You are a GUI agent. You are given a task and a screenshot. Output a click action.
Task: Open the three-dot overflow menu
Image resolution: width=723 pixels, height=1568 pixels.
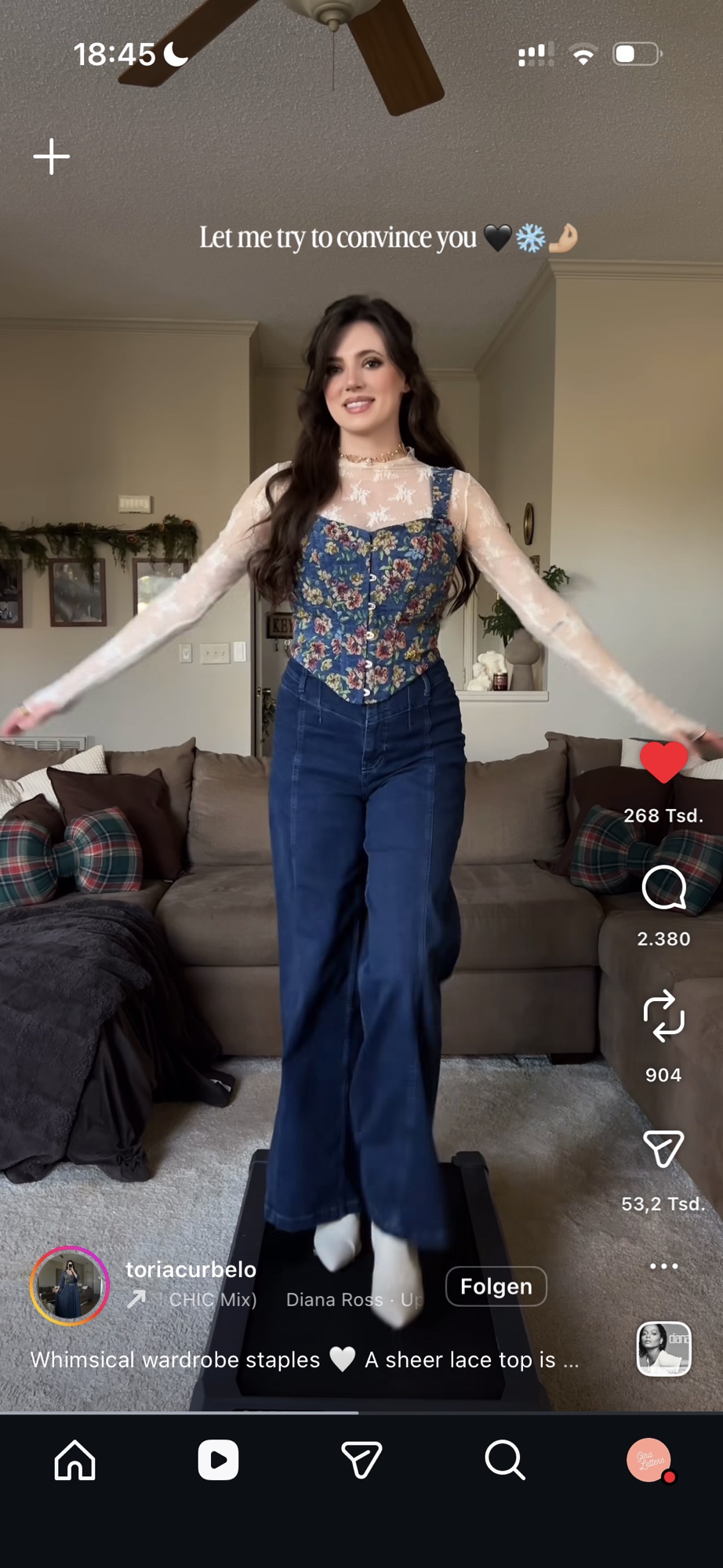(663, 1266)
